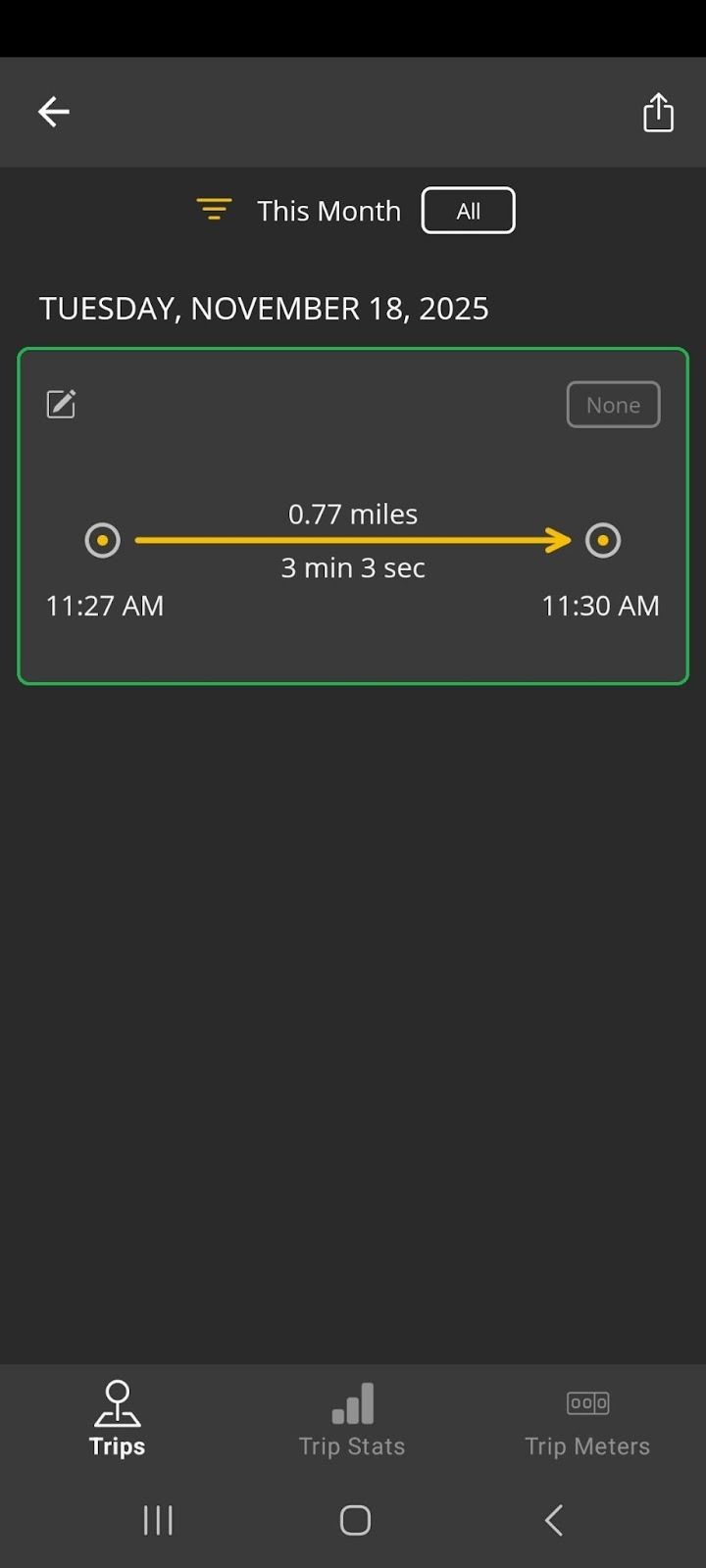Tap the back arrow to leave trip list
This screenshot has width=706, height=1568.
click(x=53, y=112)
